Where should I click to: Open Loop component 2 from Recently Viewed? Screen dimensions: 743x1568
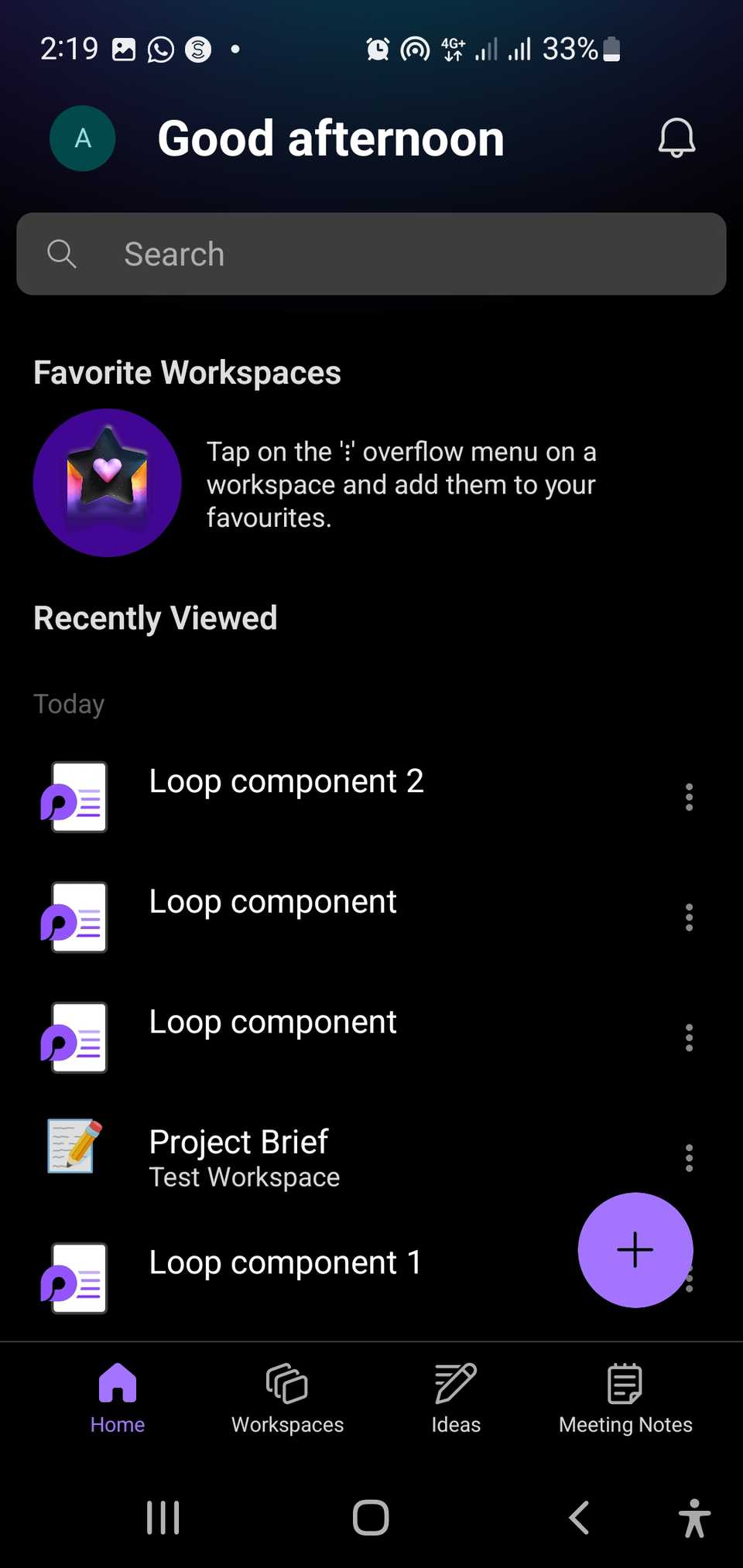286,781
